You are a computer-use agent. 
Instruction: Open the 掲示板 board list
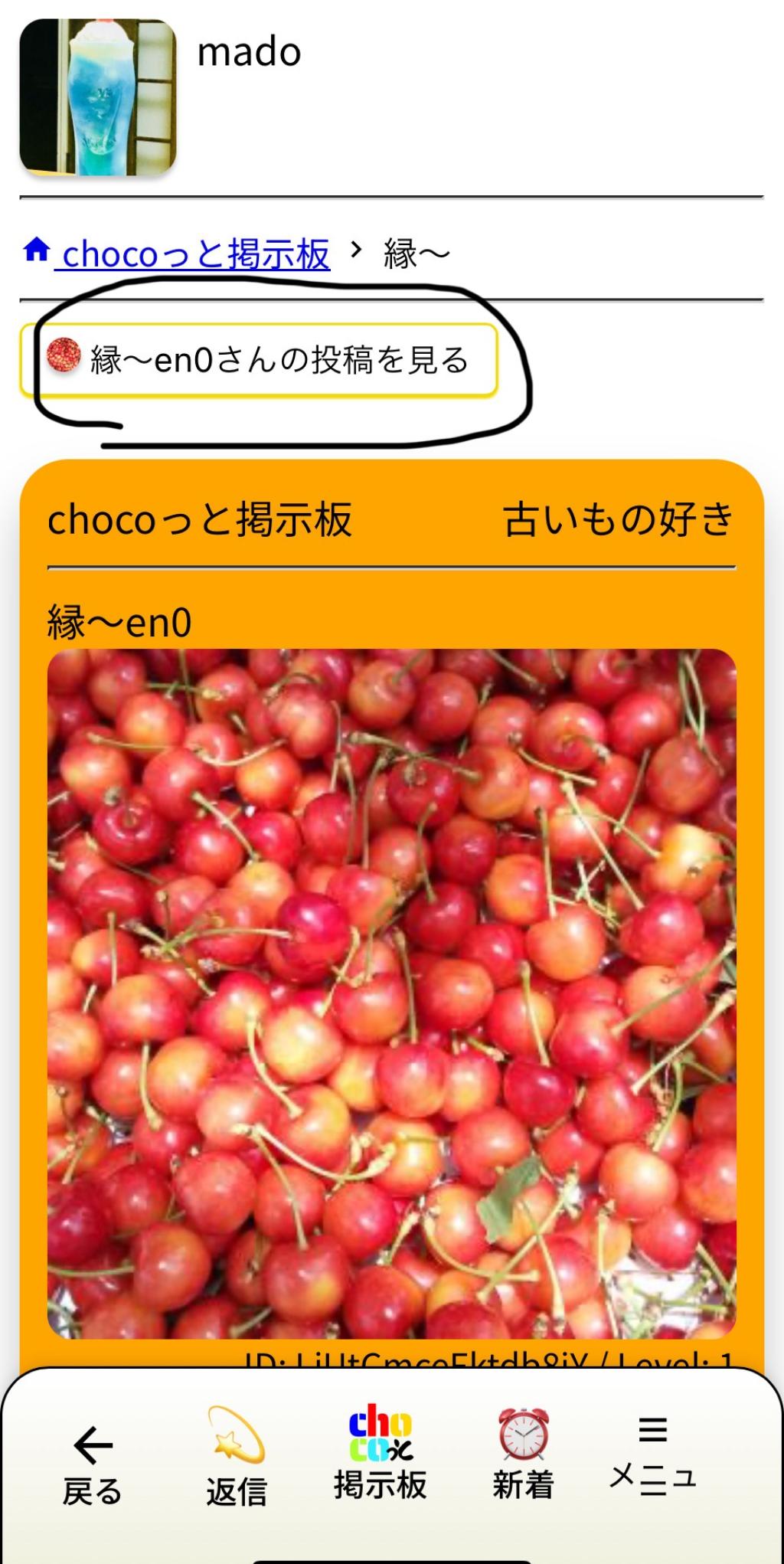coord(381,1454)
